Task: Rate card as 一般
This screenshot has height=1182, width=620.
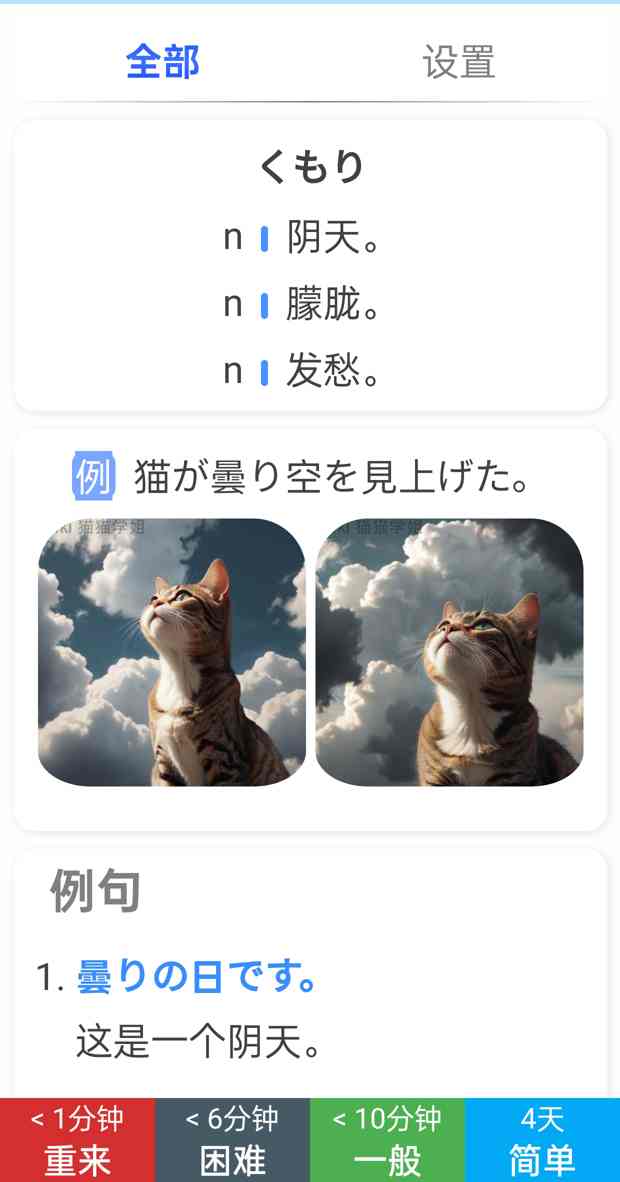Action: tap(387, 1140)
